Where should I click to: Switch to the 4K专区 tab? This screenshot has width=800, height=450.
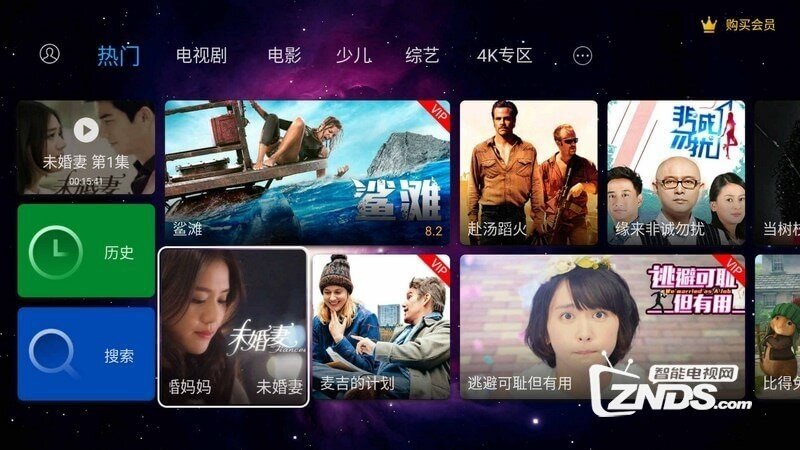[x=504, y=56]
